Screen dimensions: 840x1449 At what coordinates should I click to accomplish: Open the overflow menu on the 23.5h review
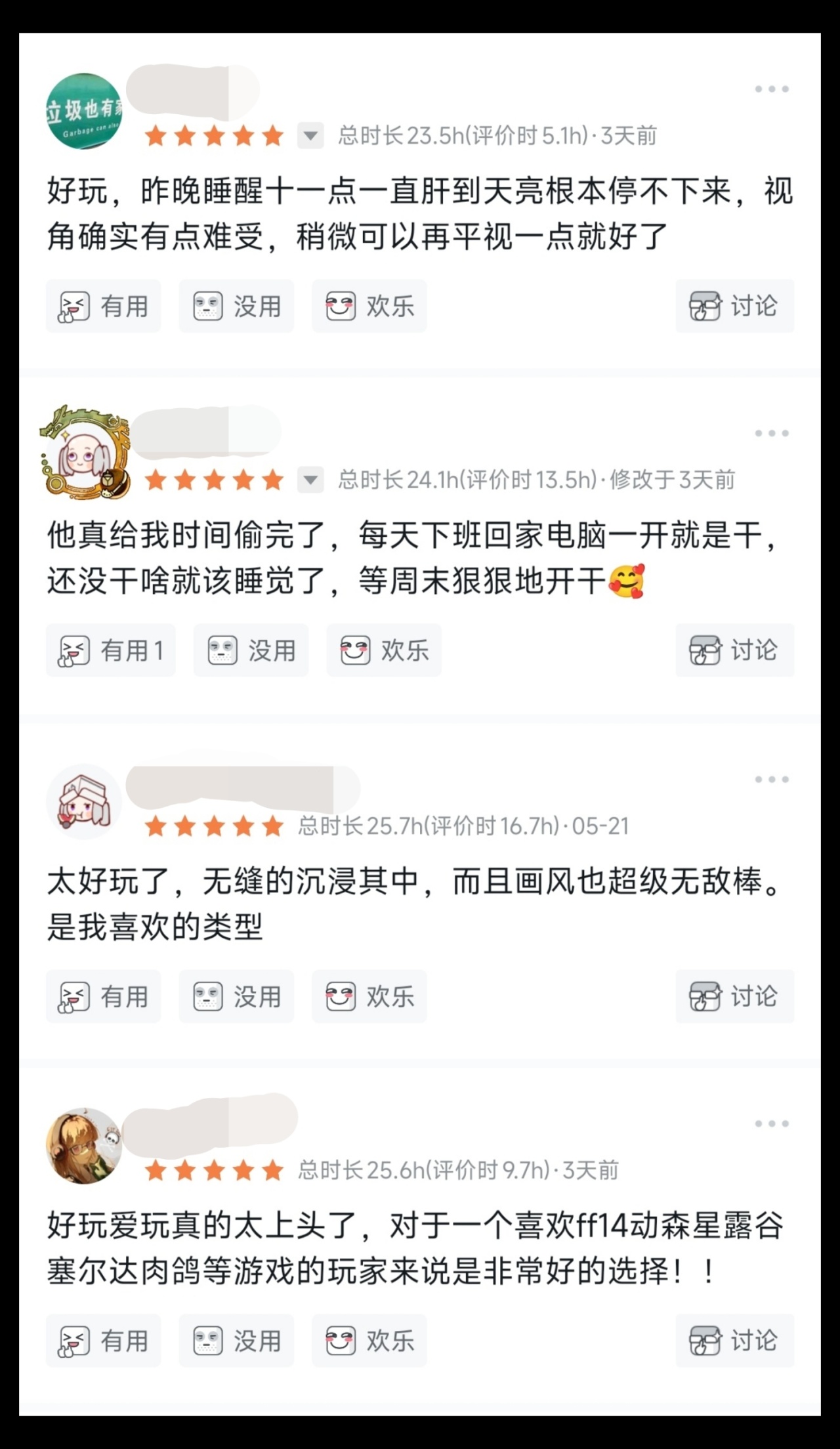(771, 89)
